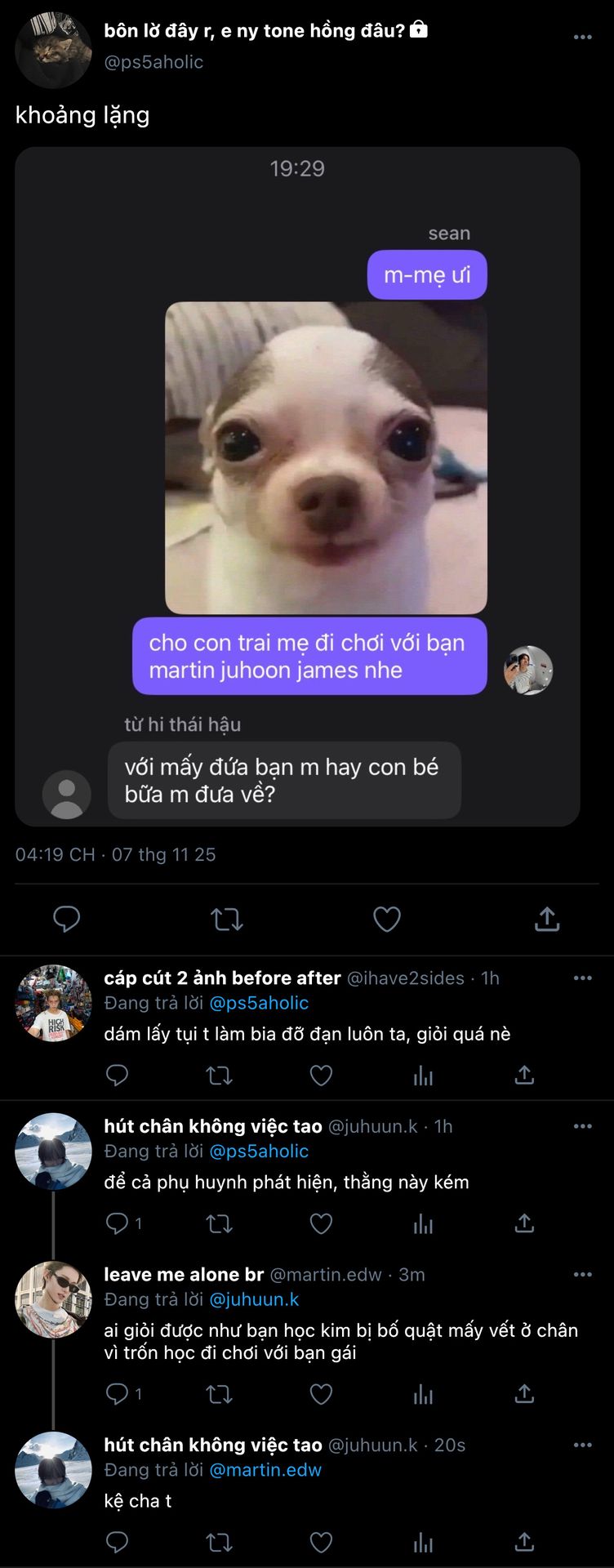Image resolution: width=614 pixels, height=1568 pixels.
Task: Share the main 'khoảng lặng' tweet
Action: (x=546, y=920)
